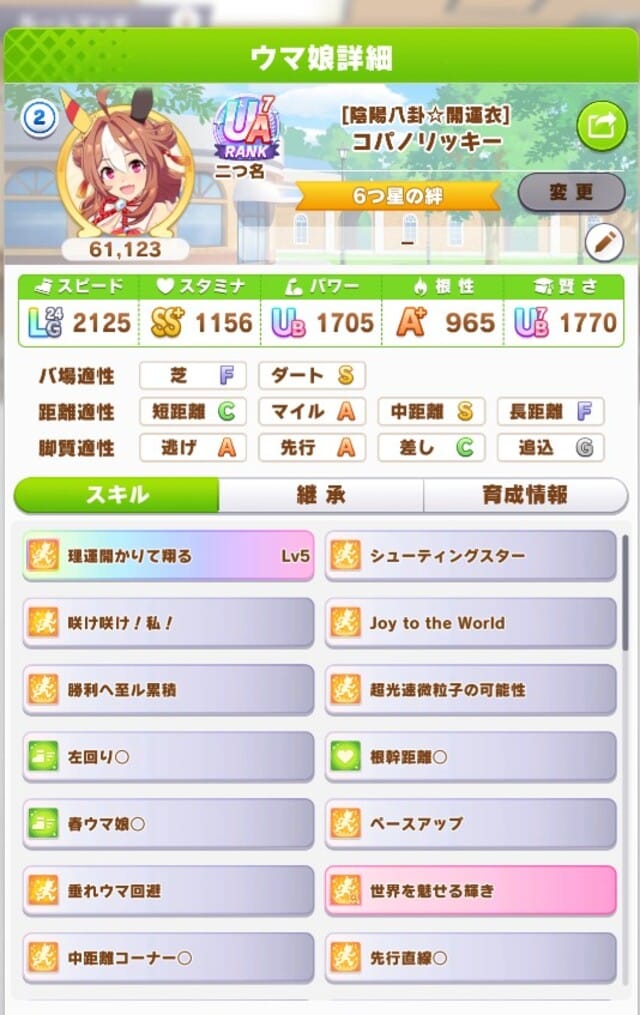View the 先行直線○ skill

[x=471, y=957]
